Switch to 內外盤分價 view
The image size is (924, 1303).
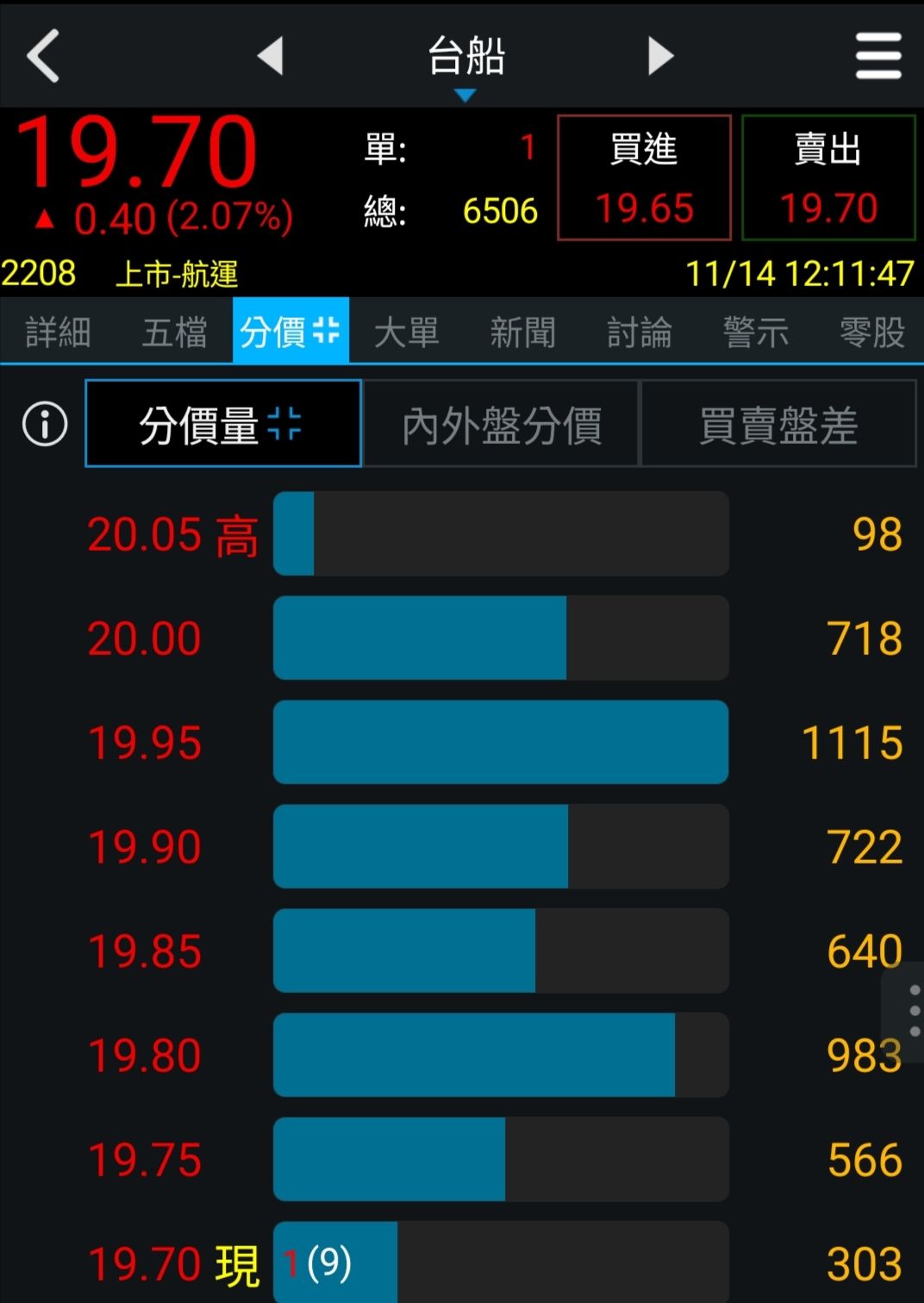coord(501,424)
